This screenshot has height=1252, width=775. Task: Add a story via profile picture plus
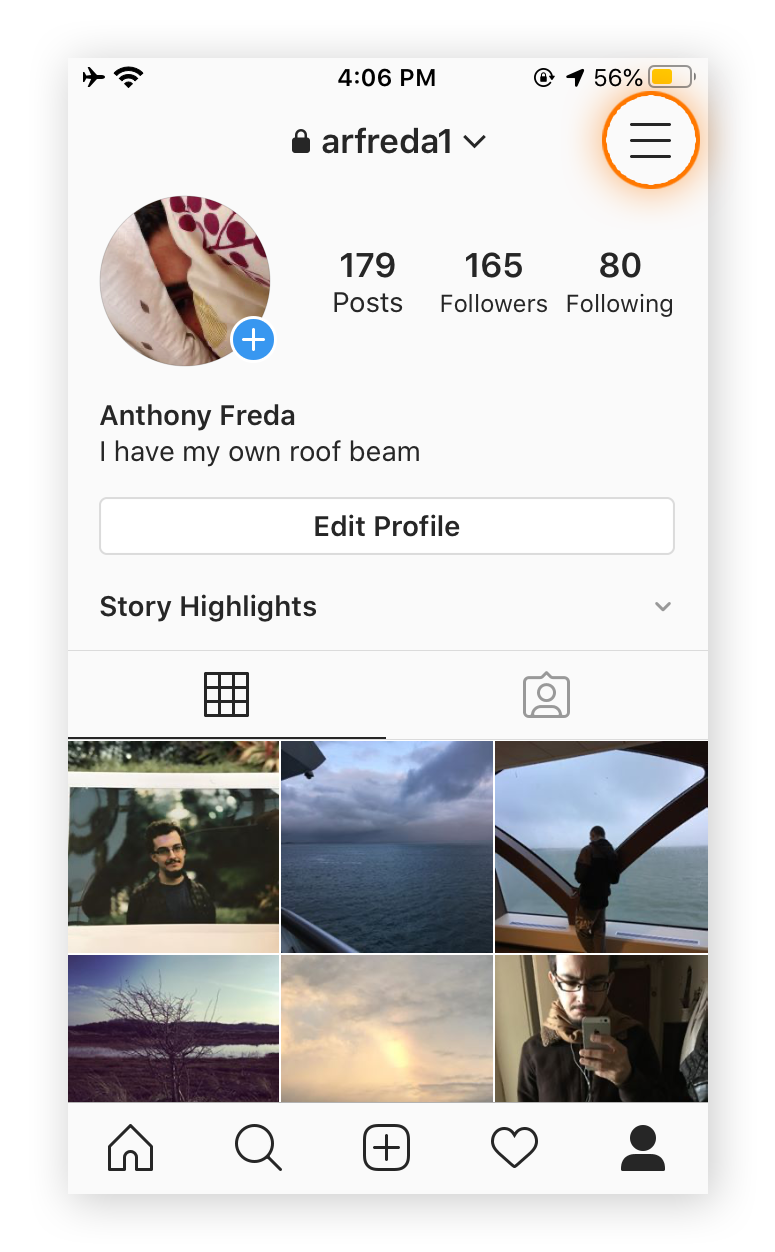pos(254,341)
